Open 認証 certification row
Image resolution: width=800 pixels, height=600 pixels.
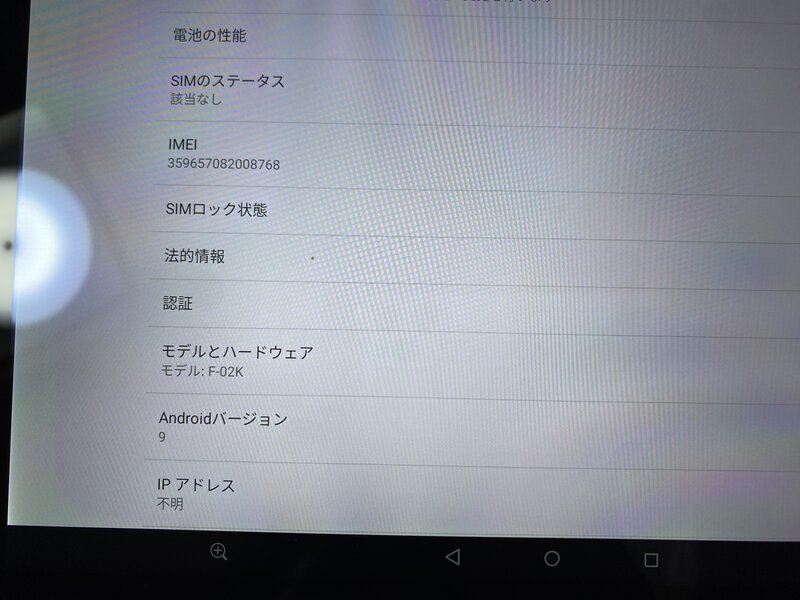point(180,302)
